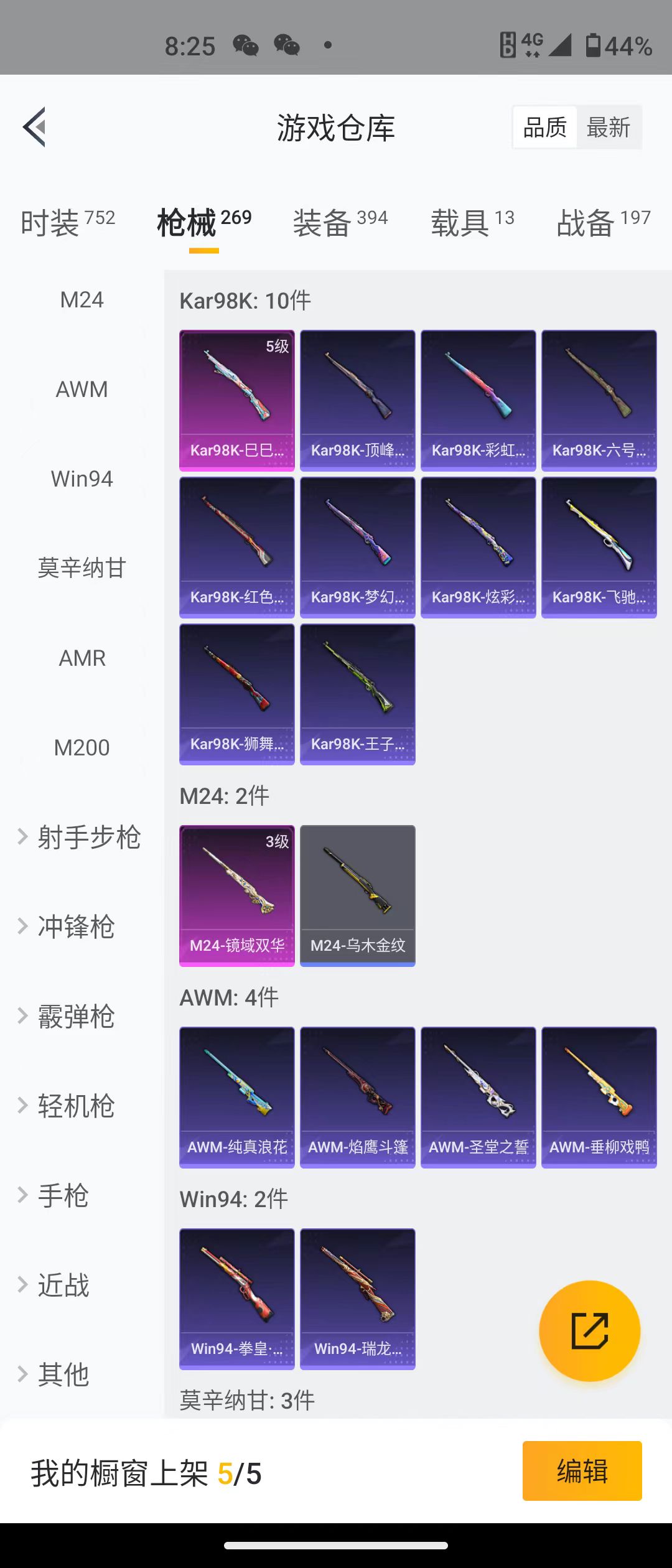Go back using the top-left arrow
Image resolution: width=672 pixels, height=1568 pixels.
pyautogui.click(x=35, y=127)
